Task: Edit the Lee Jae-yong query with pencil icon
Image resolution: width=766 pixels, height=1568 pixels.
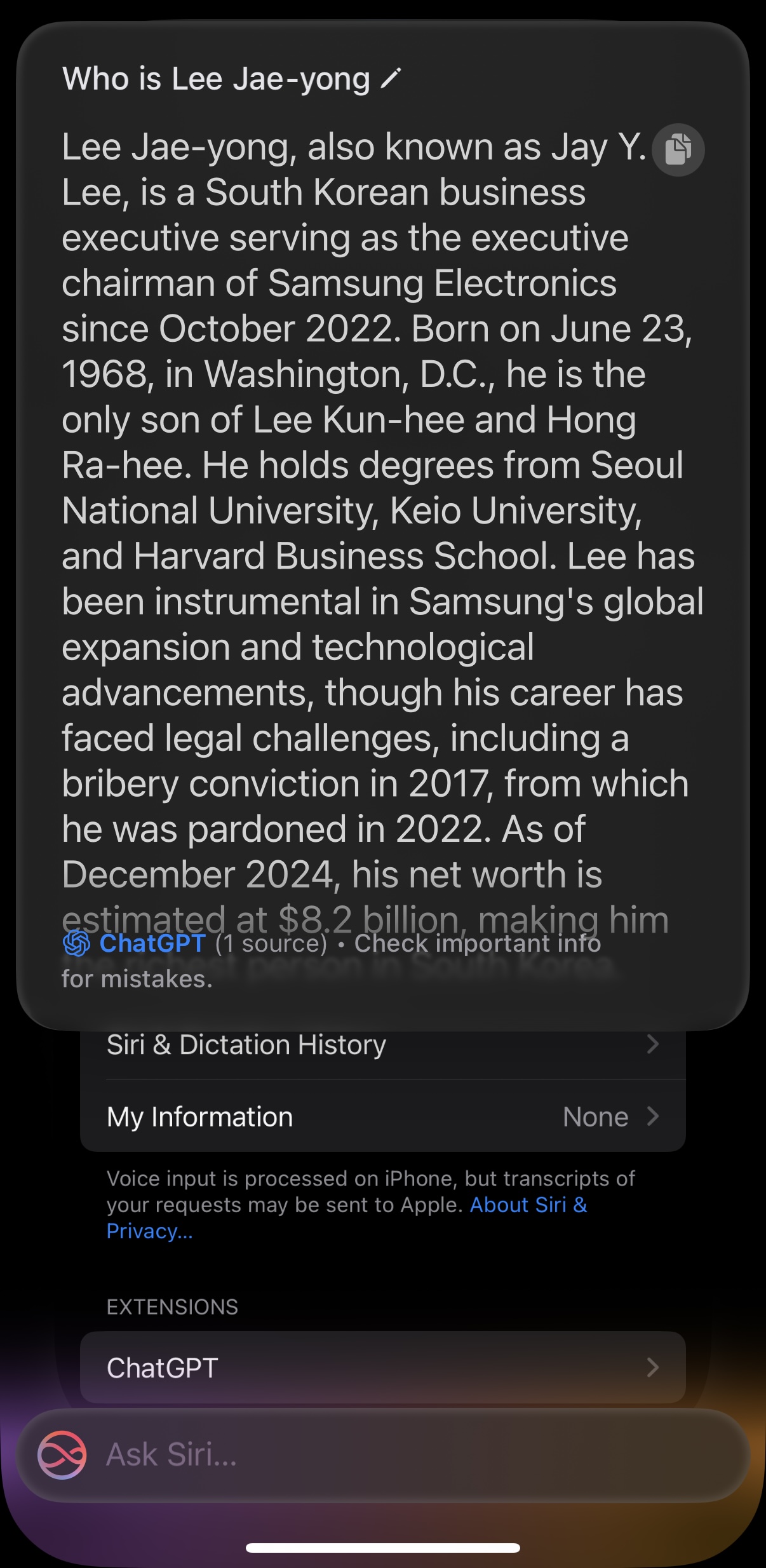Action: pyautogui.click(x=391, y=79)
